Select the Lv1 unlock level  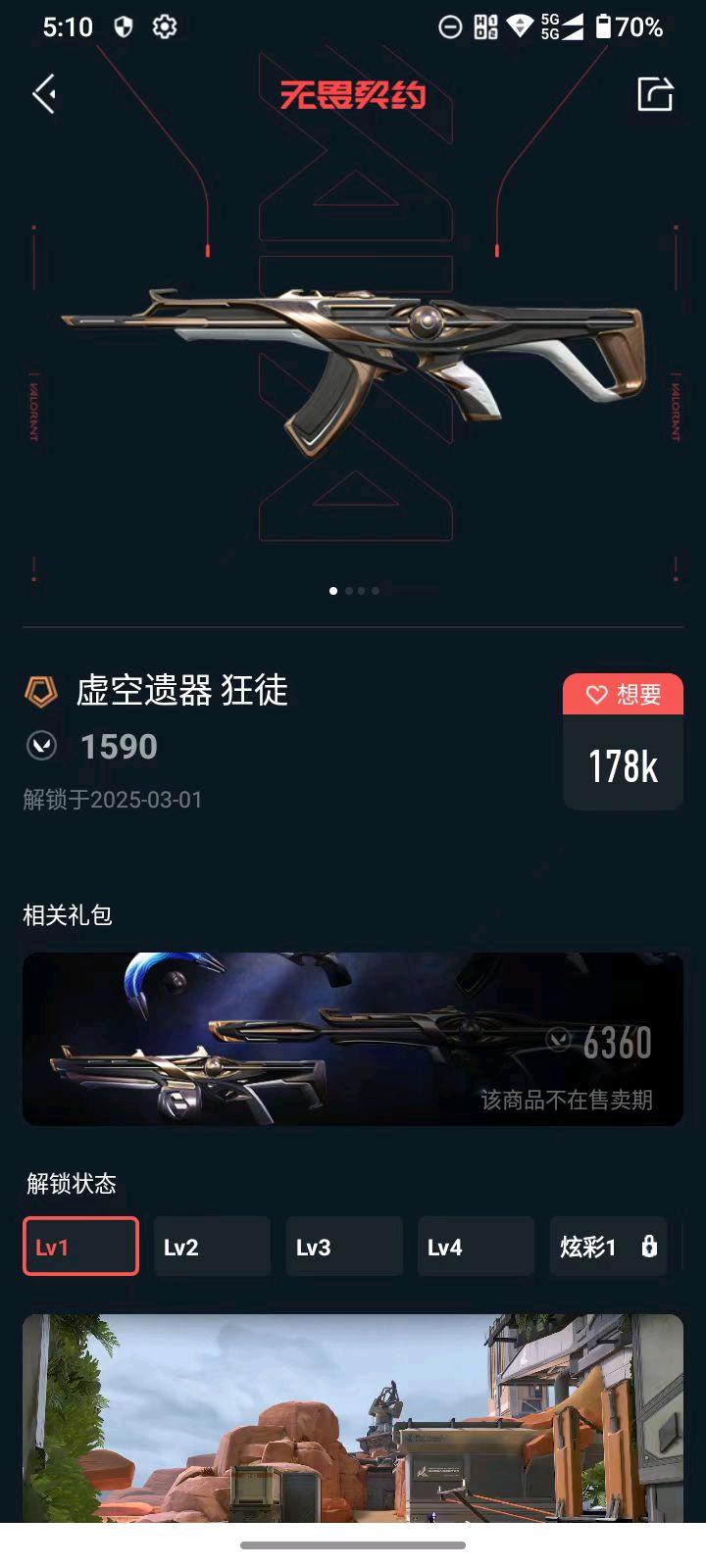(x=80, y=1247)
